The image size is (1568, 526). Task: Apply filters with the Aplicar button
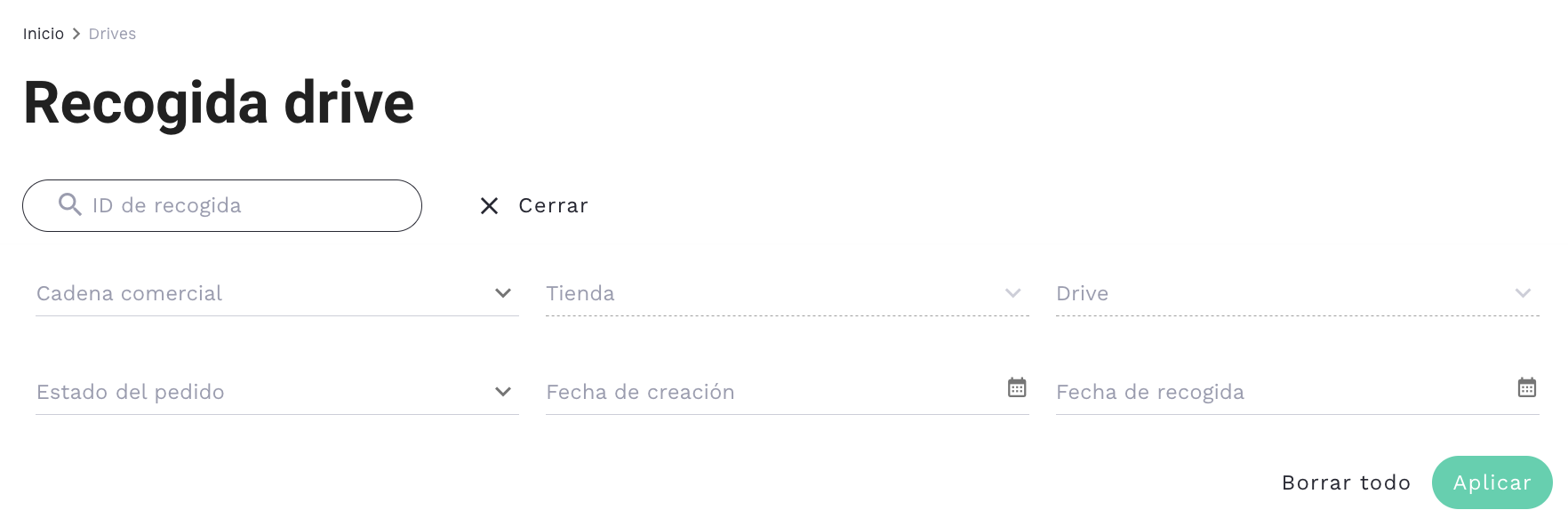1491,482
